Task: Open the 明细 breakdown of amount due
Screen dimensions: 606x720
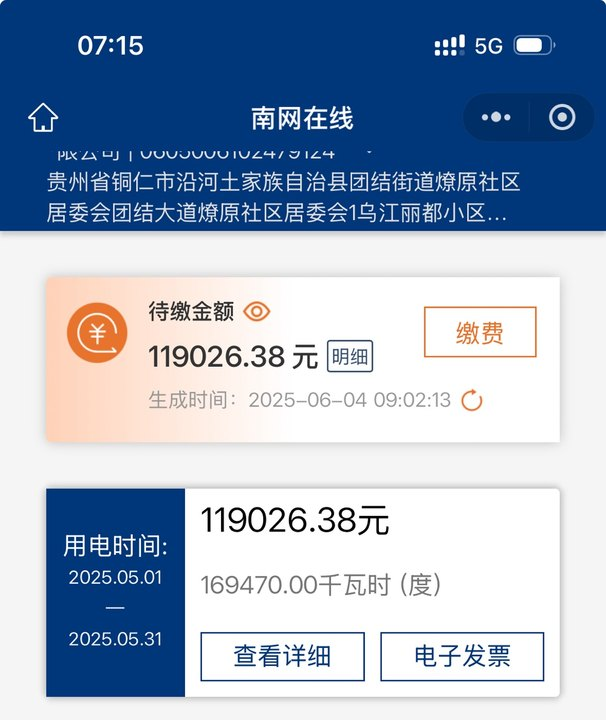Action: 350,355
